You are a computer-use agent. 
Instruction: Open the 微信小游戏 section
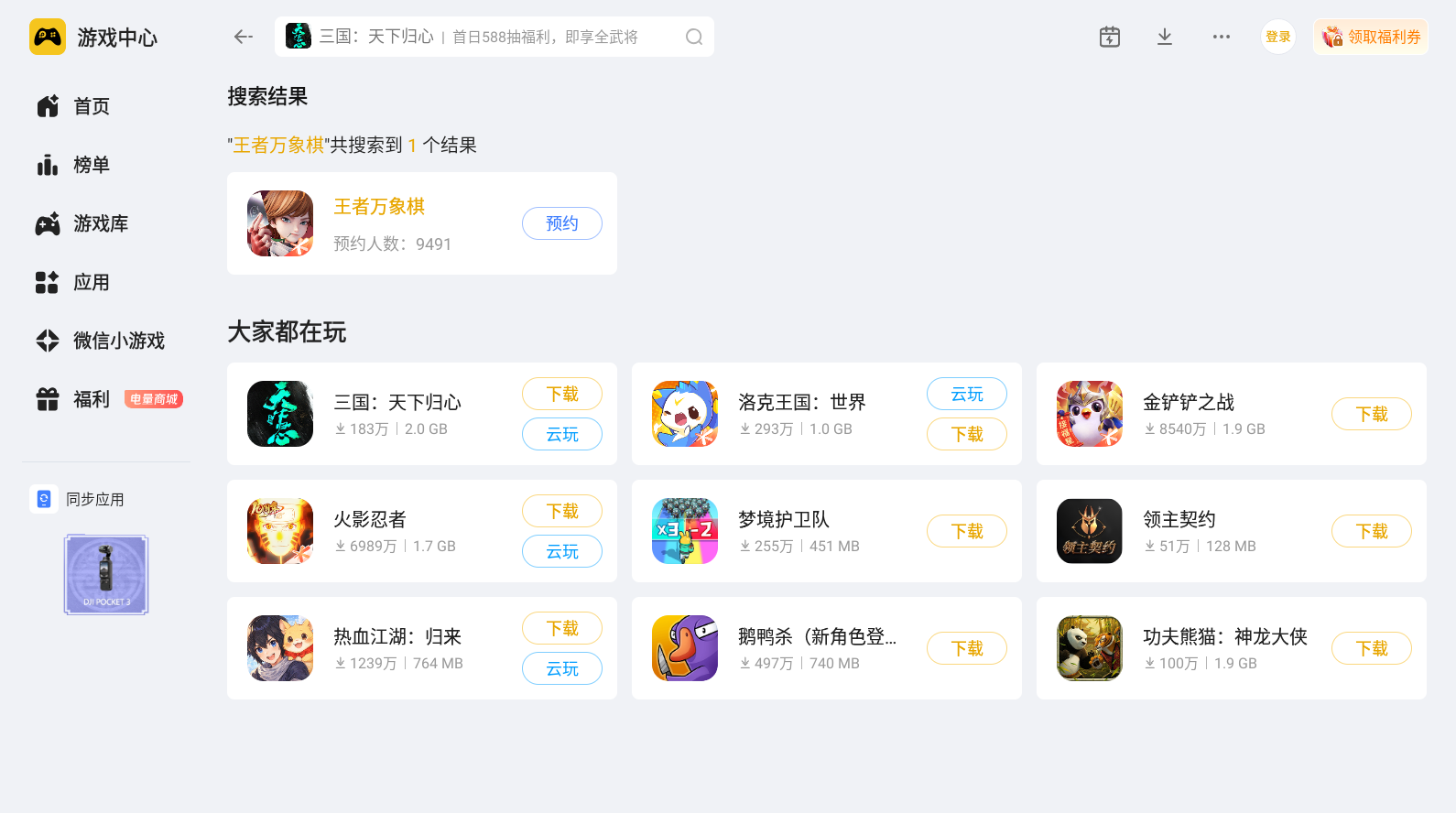(x=118, y=341)
